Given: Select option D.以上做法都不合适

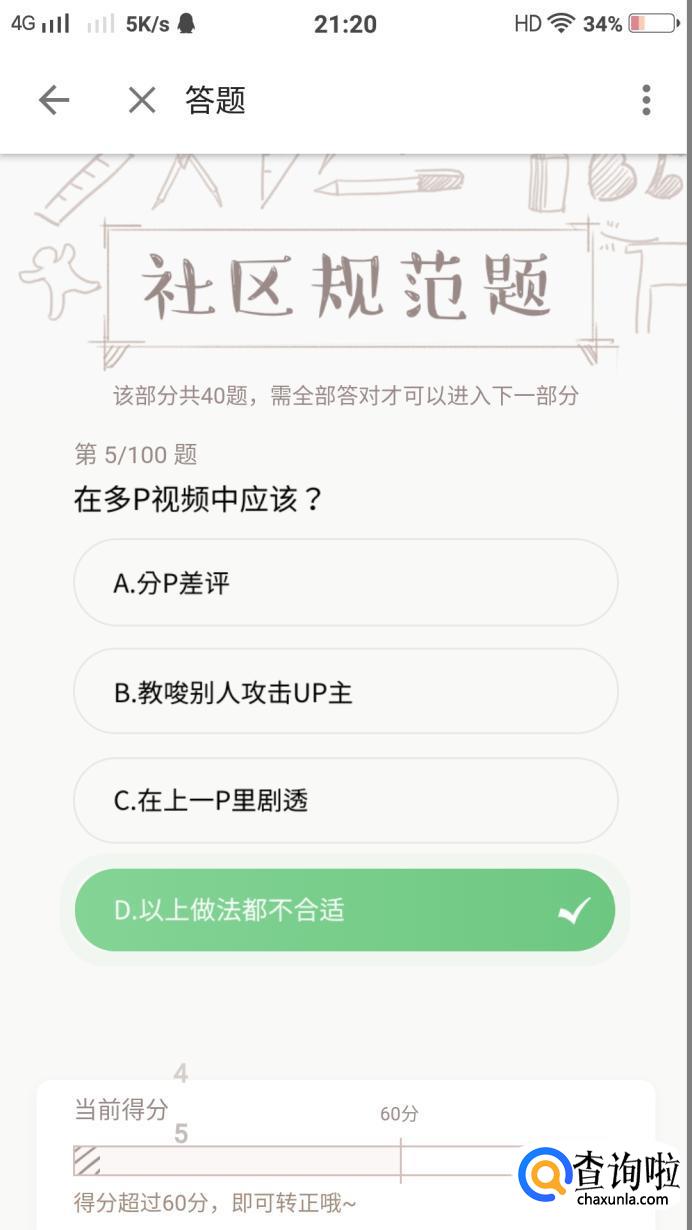Looking at the screenshot, I should 345,910.
